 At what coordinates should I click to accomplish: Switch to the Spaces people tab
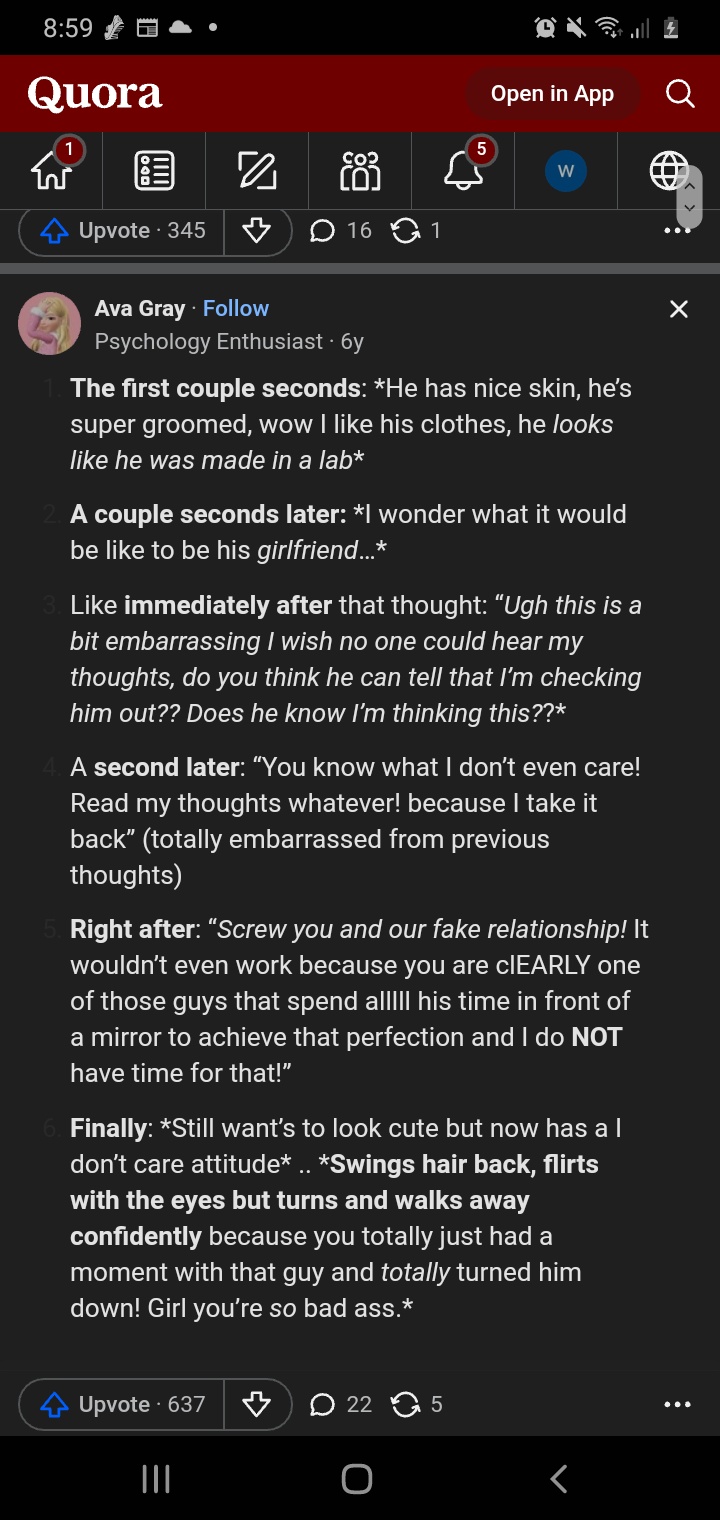coord(360,170)
